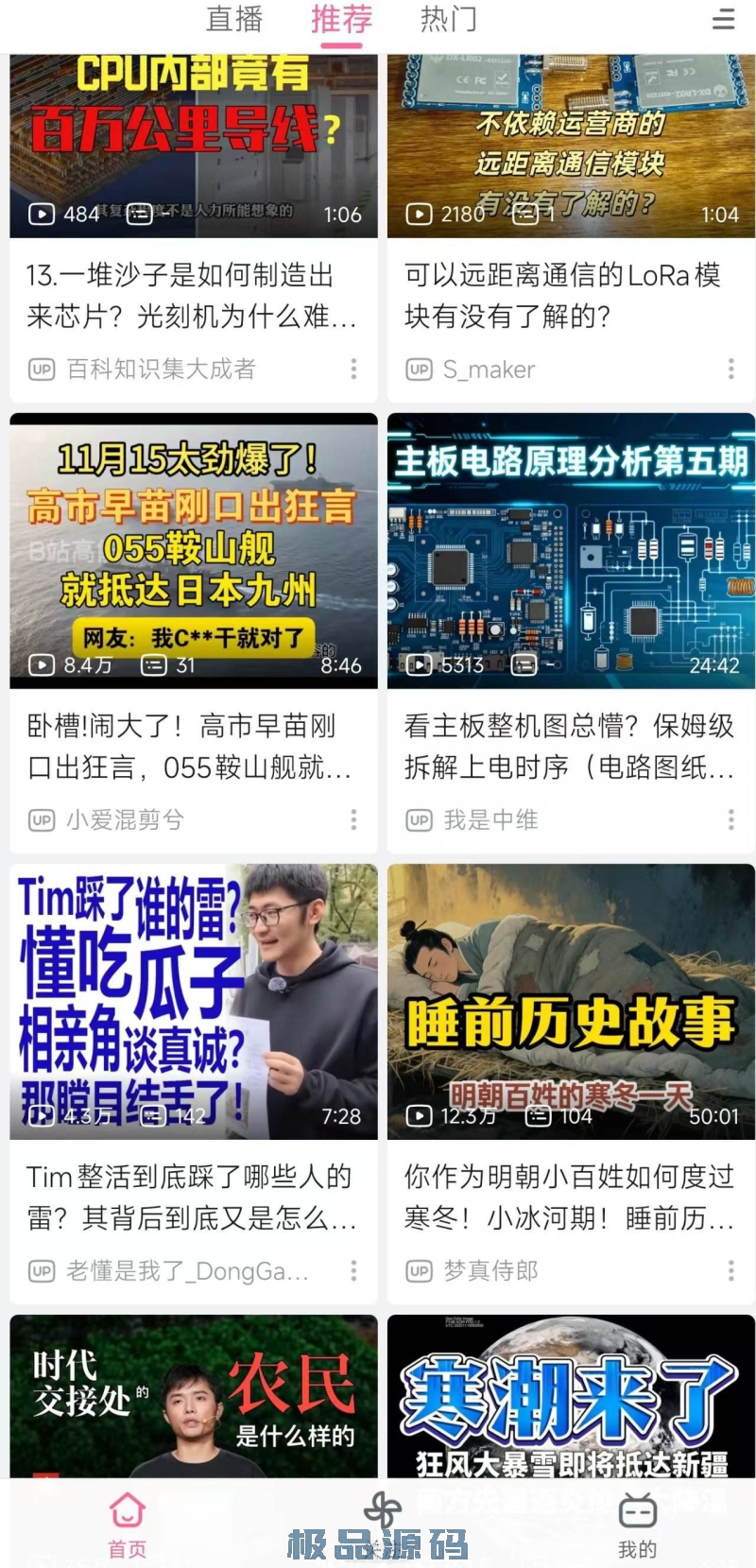Open more options for 梦真侍郎 video

[x=730, y=1270]
